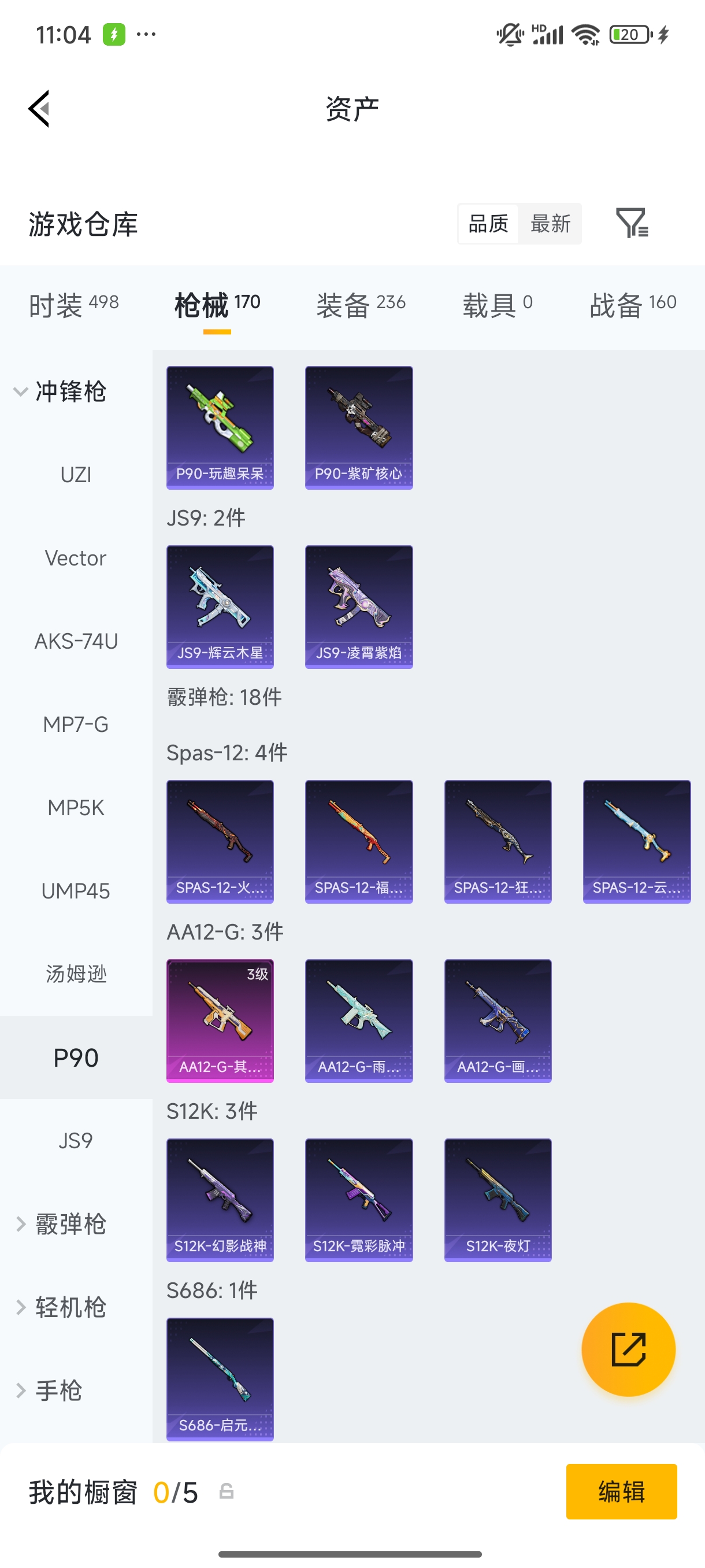The image size is (705, 1568).
Task: Collapse the 冲锋枪 category
Action: [x=61, y=391]
